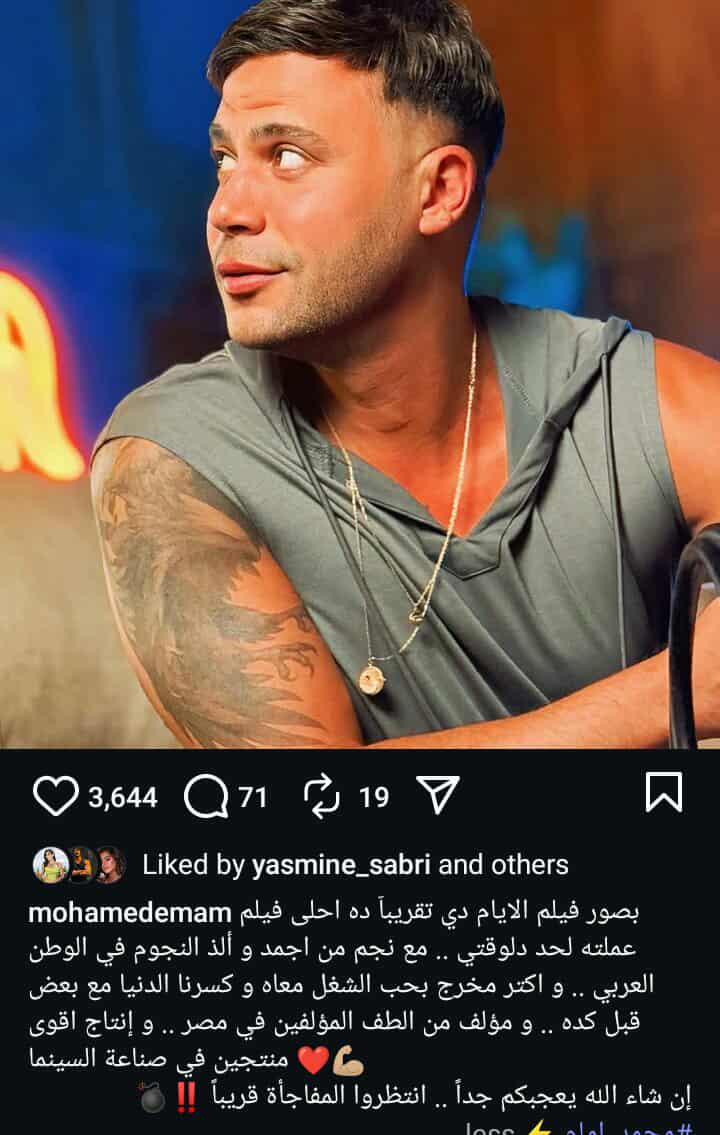This screenshot has width=720, height=1135.
Task: Open the comments on this post
Action: 207,796
